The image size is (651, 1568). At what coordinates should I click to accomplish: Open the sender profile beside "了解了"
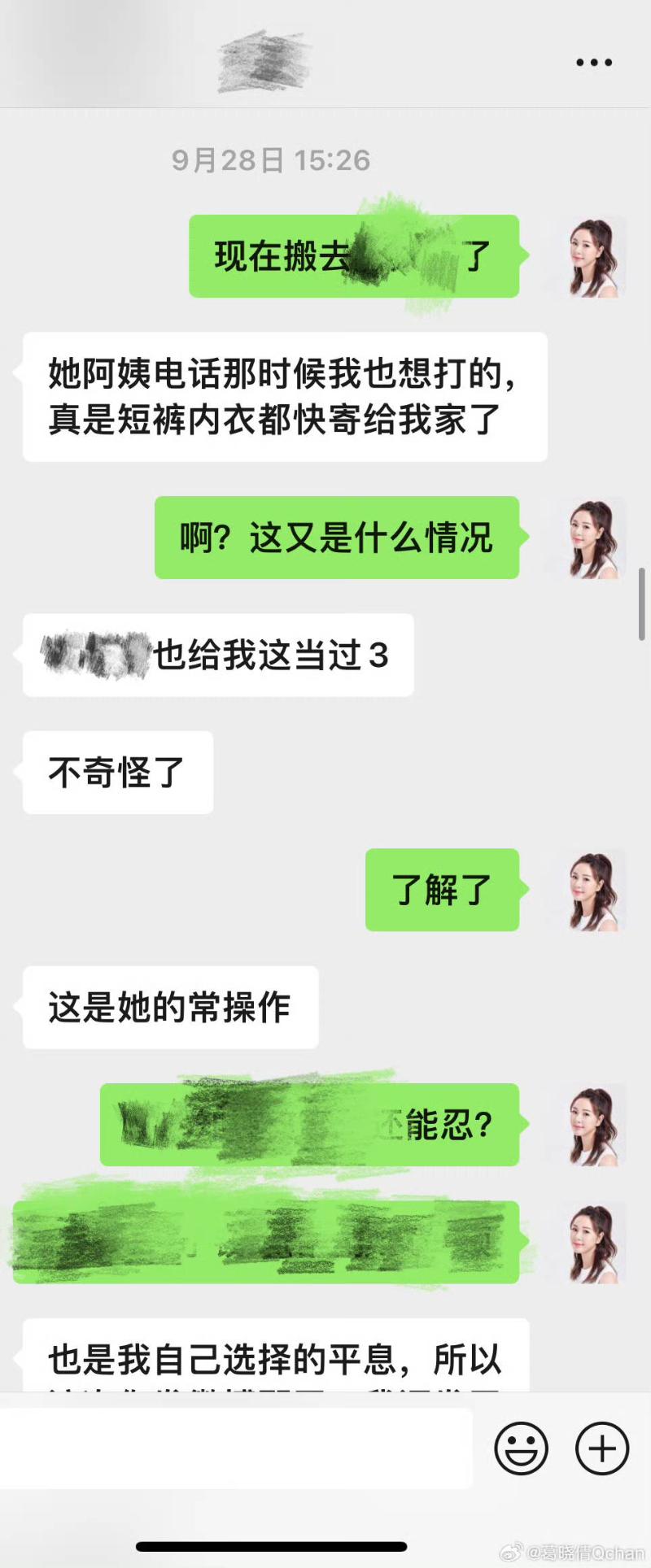coord(594,891)
